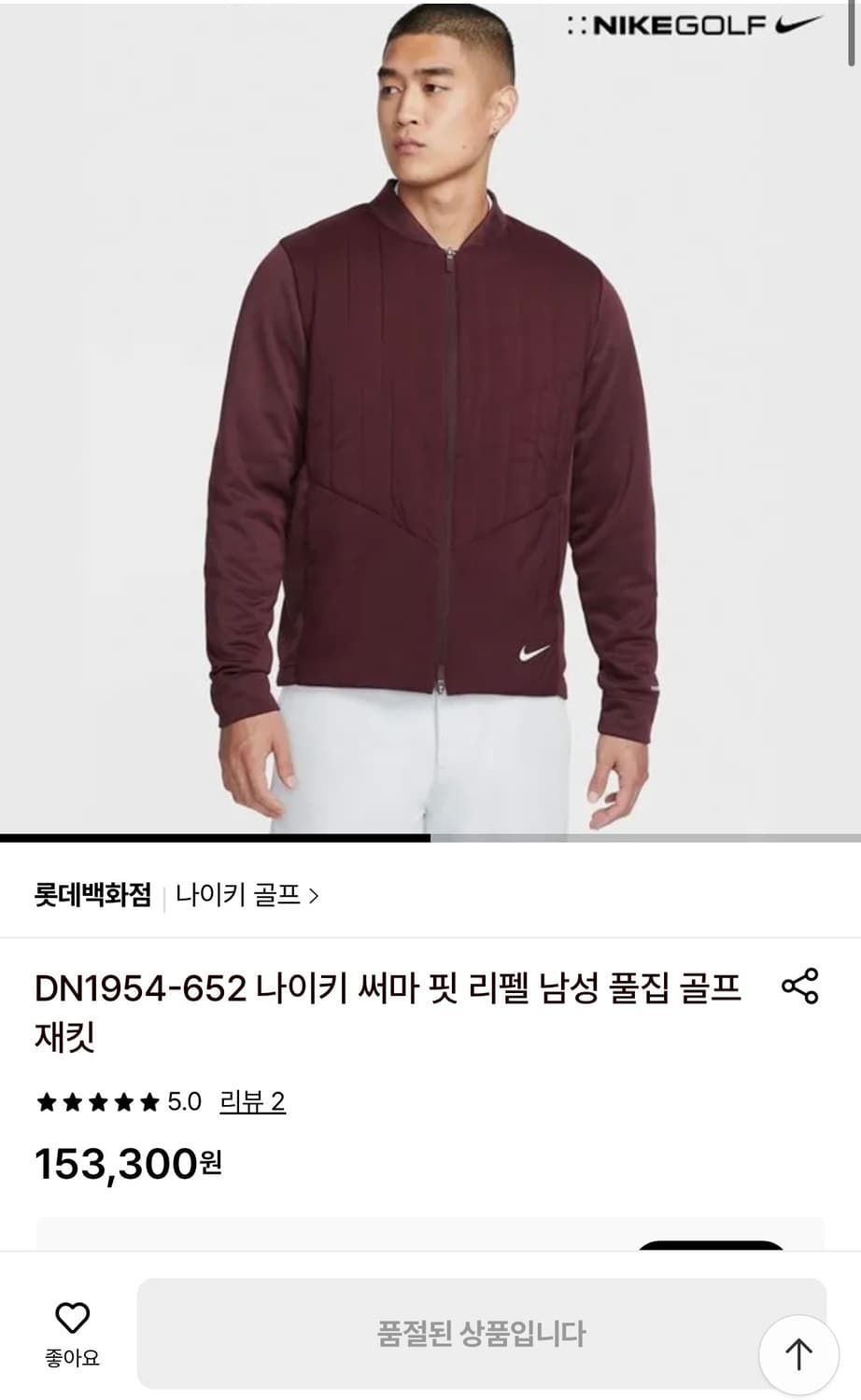The height and width of the screenshot is (1400, 861).
Task: Tap the product photo of the model
Action: 430,420
